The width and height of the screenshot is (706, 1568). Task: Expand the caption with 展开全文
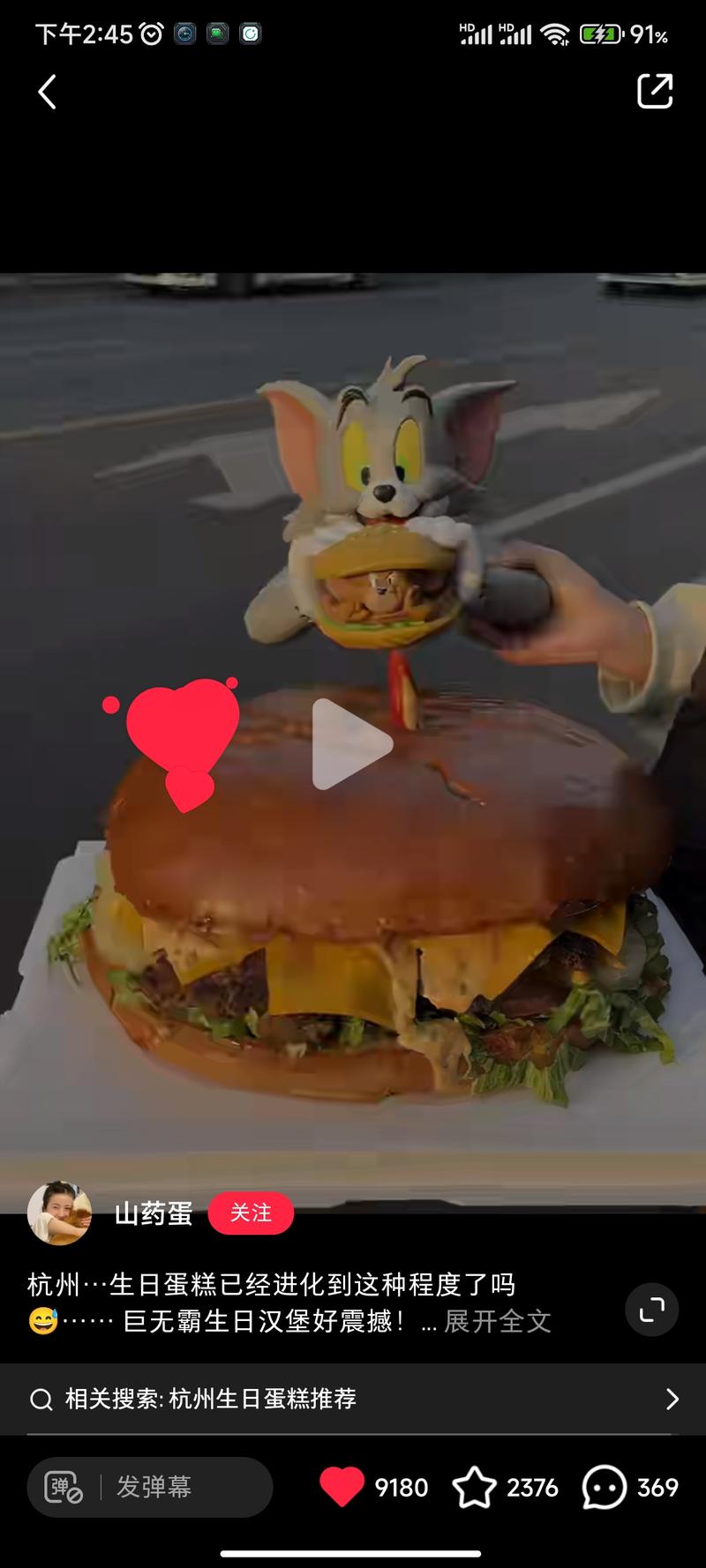coord(497,1321)
